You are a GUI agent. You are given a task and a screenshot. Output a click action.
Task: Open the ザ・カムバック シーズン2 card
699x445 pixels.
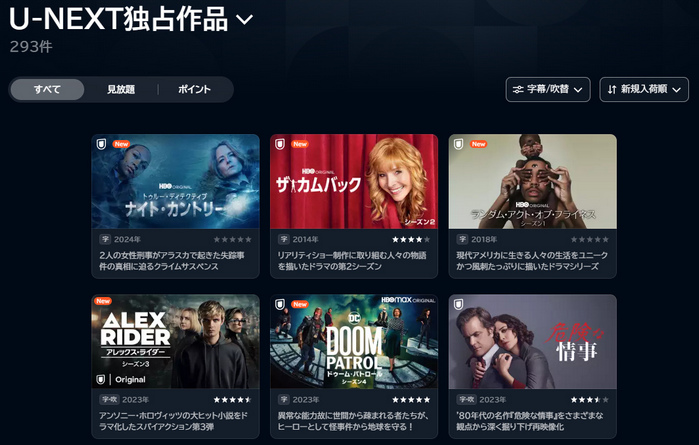pos(353,182)
